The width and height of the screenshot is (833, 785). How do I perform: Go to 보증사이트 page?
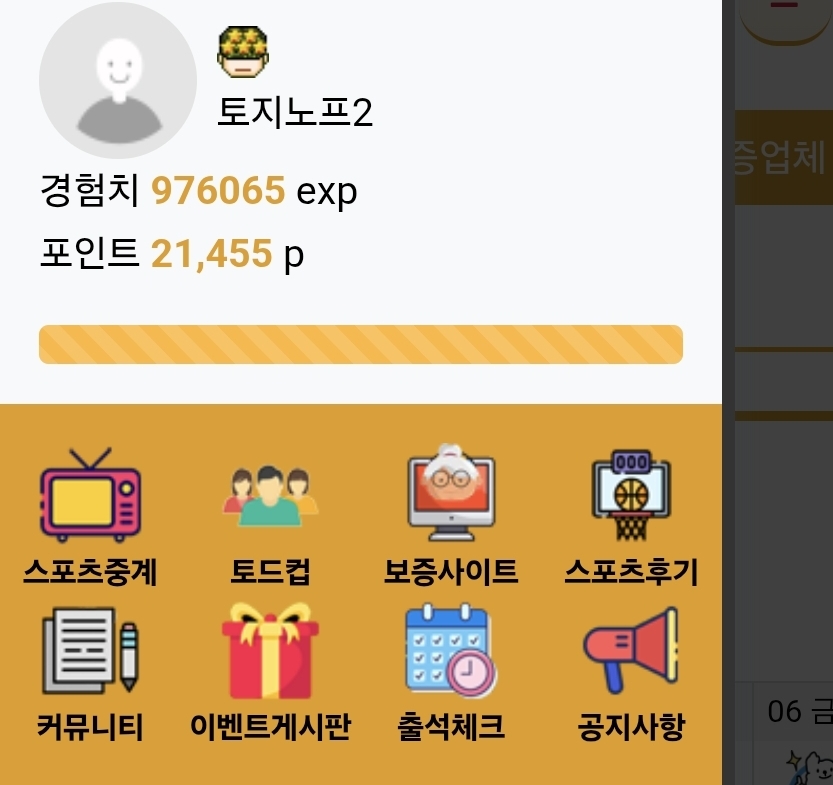(x=451, y=515)
